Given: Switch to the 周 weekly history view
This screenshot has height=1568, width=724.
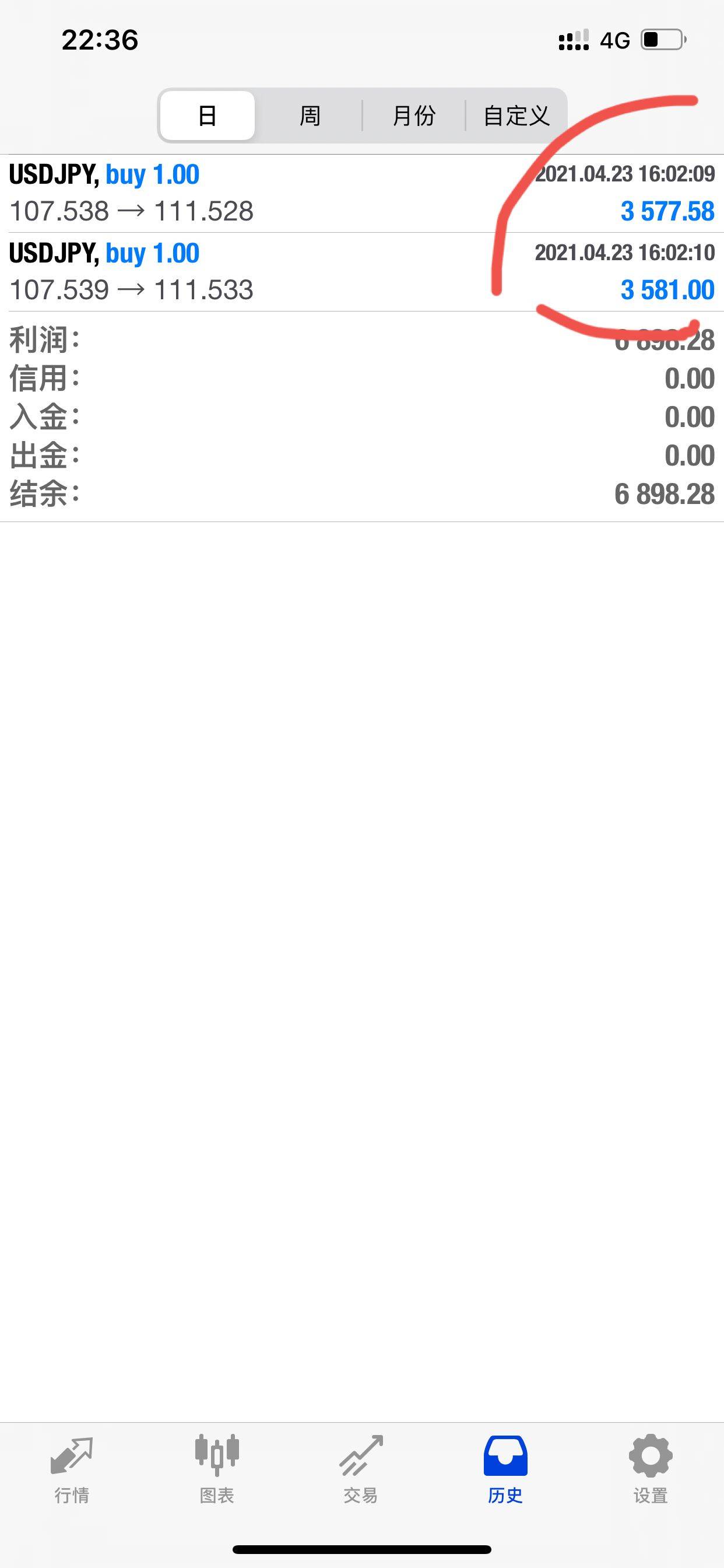Looking at the screenshot, I should point(309,116).
